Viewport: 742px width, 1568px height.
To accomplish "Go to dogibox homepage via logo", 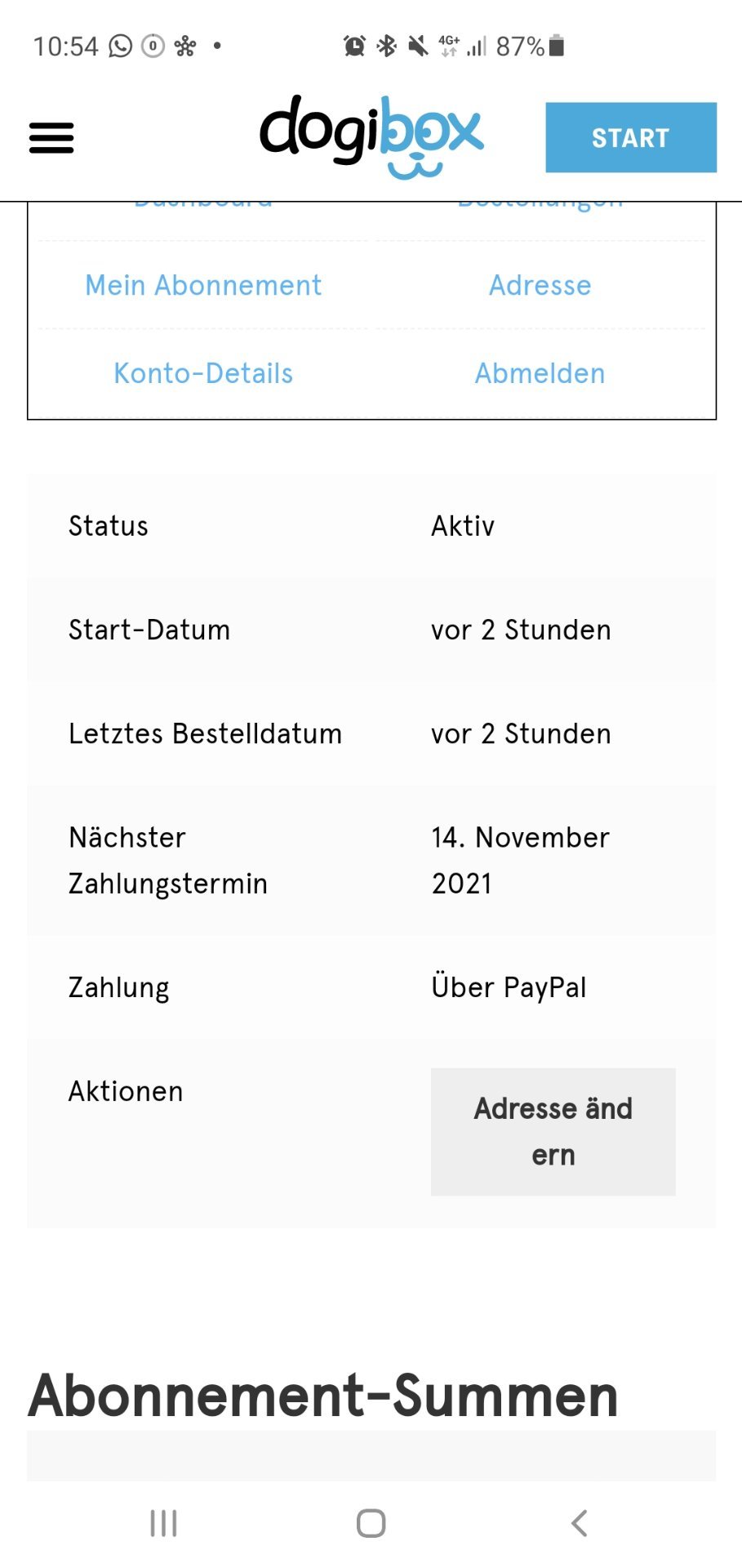I will 371,136.
